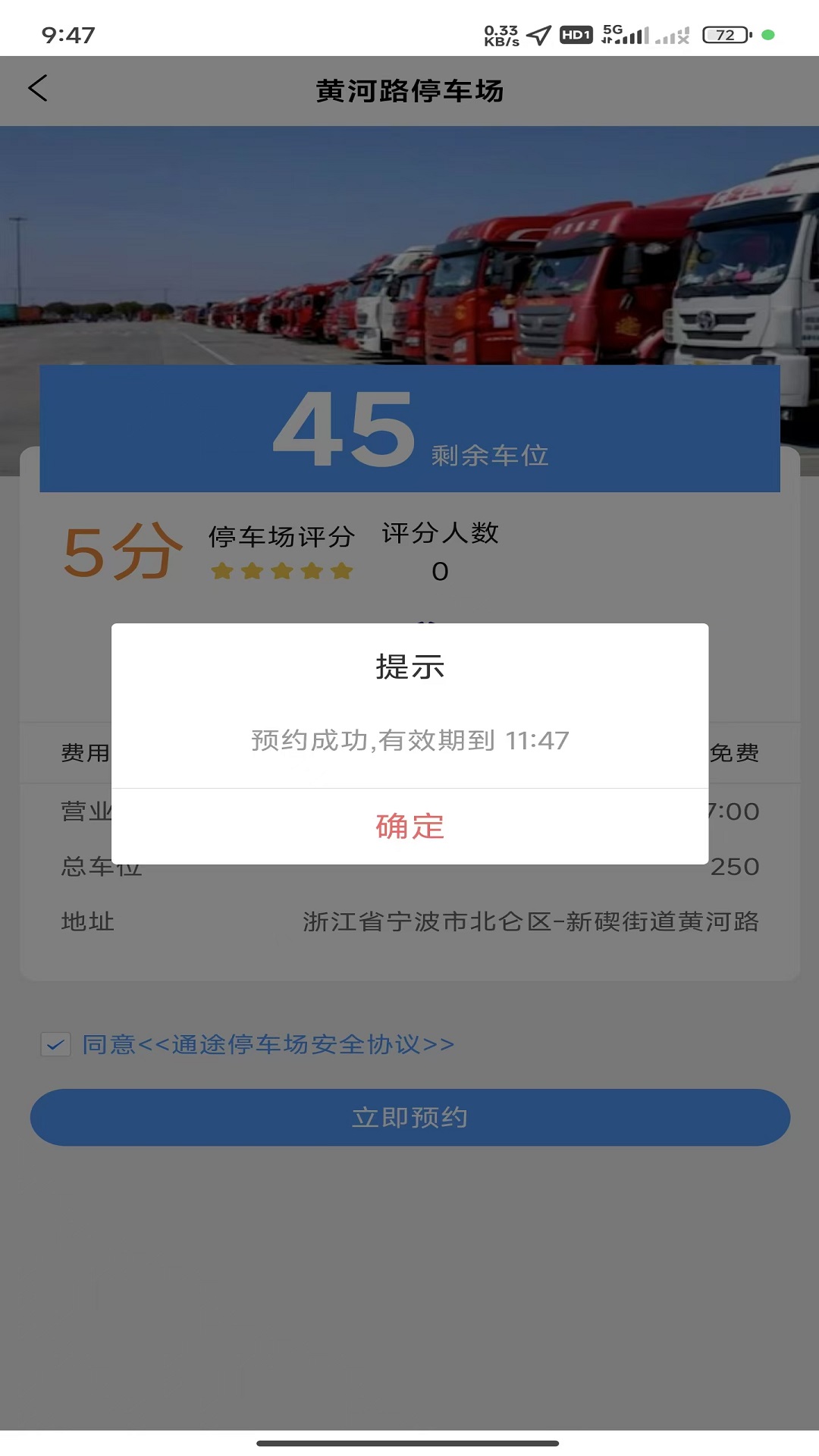
Task: Tap the GPS location arrow in status bar
Action: 538,33
